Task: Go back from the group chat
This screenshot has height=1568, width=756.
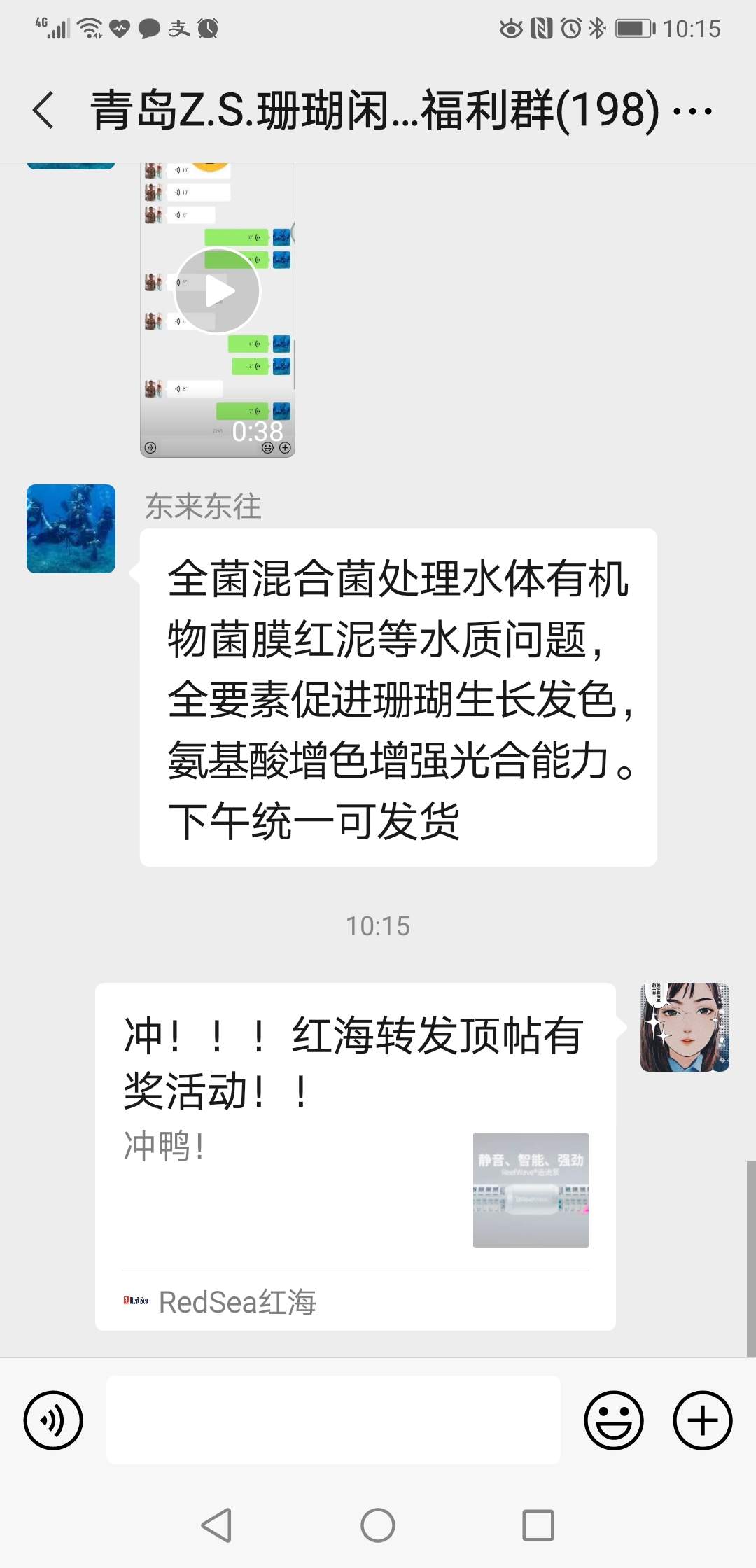Action: [43, 111]
